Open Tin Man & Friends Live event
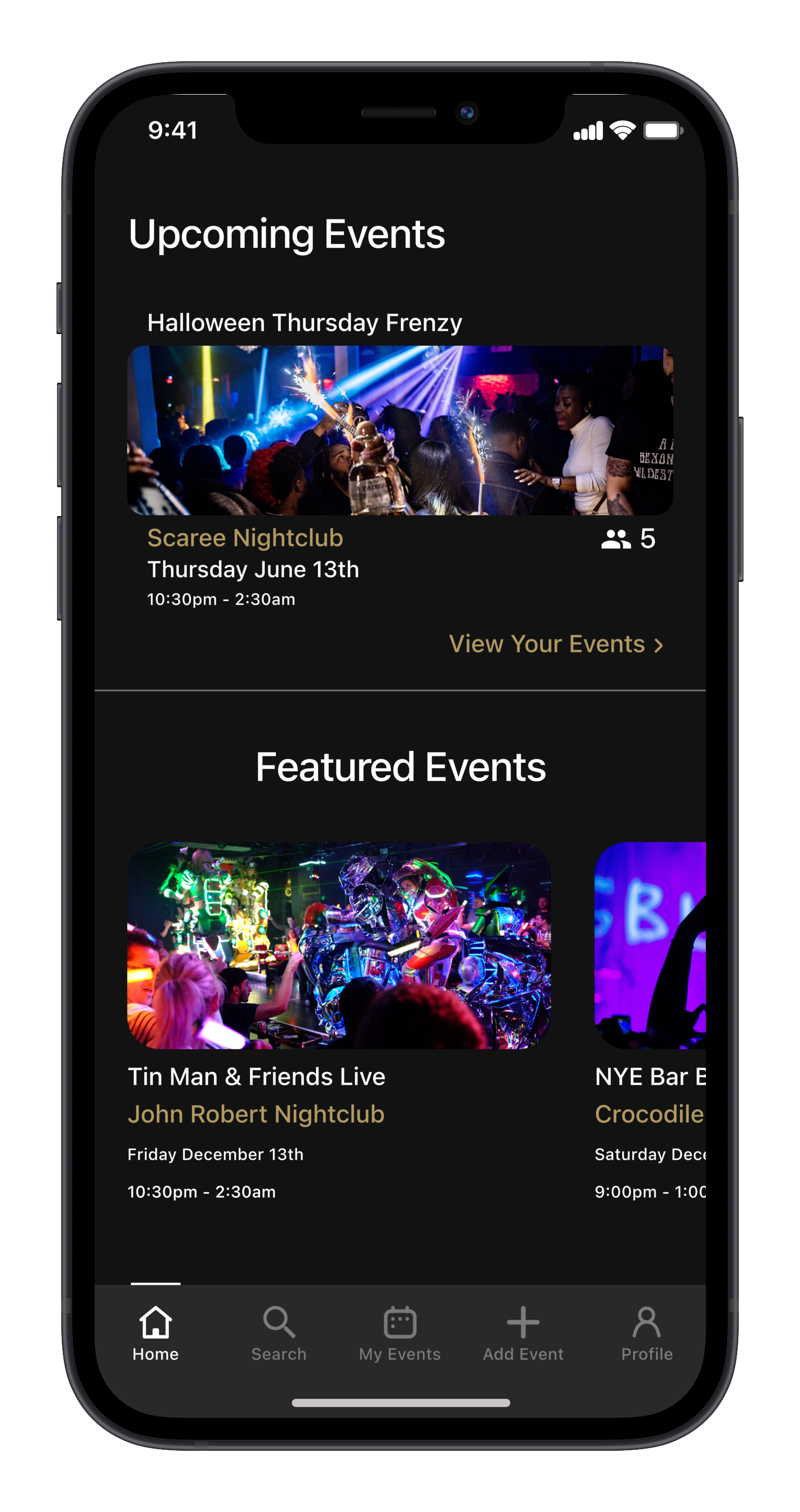This screenshot has width=800, height=1512. click(x=339, y=946)
